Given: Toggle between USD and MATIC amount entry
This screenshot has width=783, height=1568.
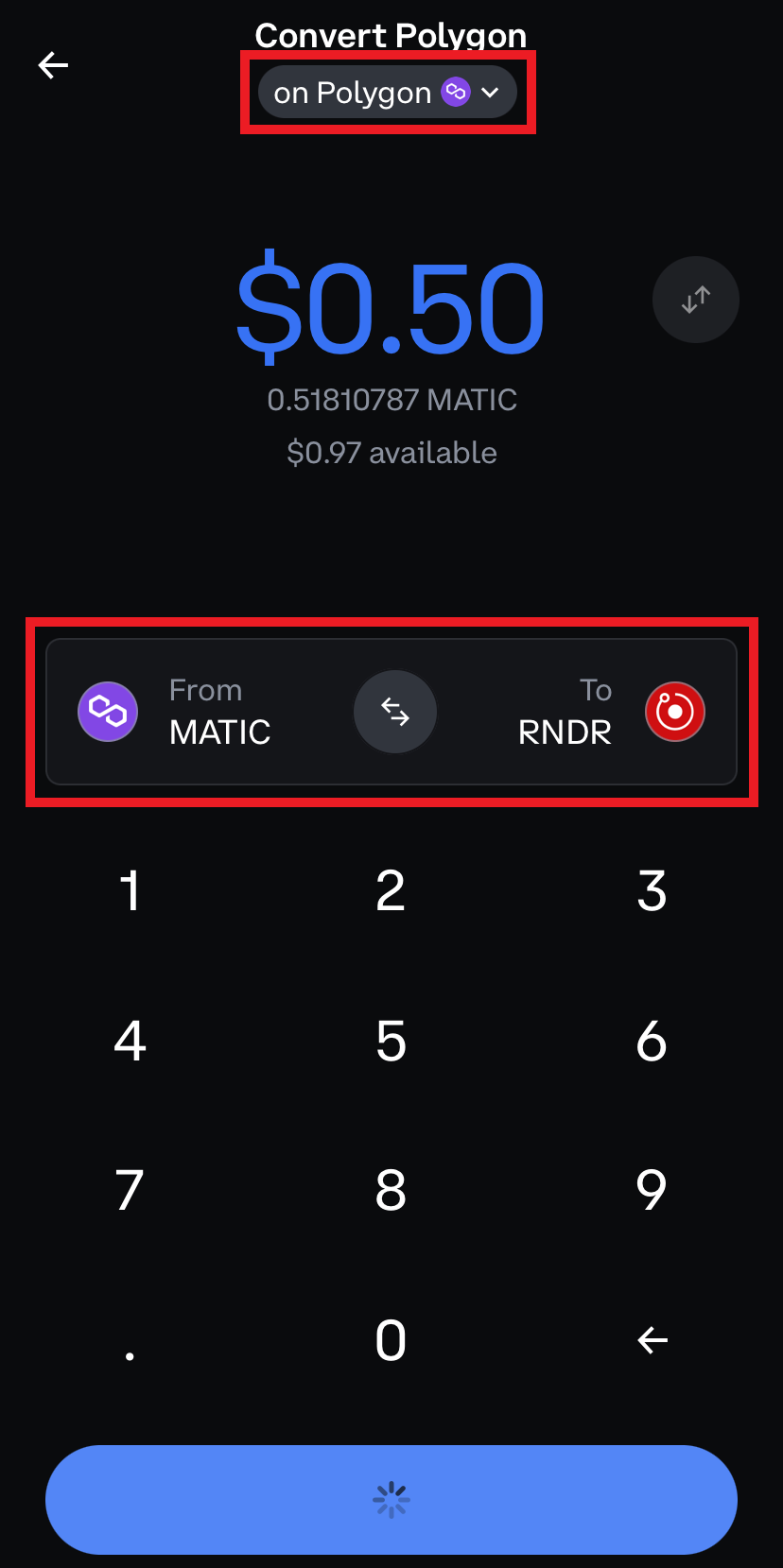Looking at the screenshot, I should pyautogui.click(x=695, y=300).
